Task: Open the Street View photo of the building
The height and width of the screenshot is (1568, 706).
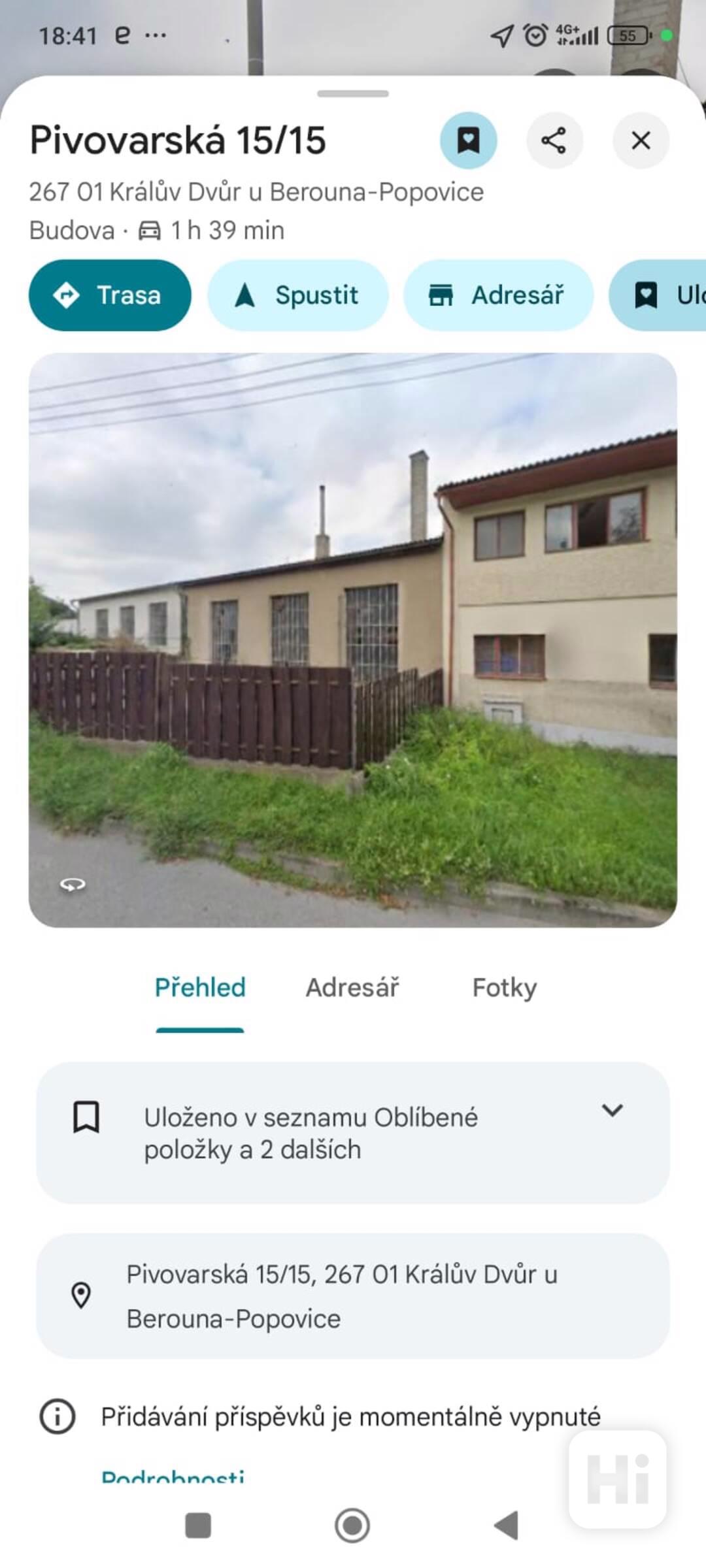Action: (x=353, y=640)
